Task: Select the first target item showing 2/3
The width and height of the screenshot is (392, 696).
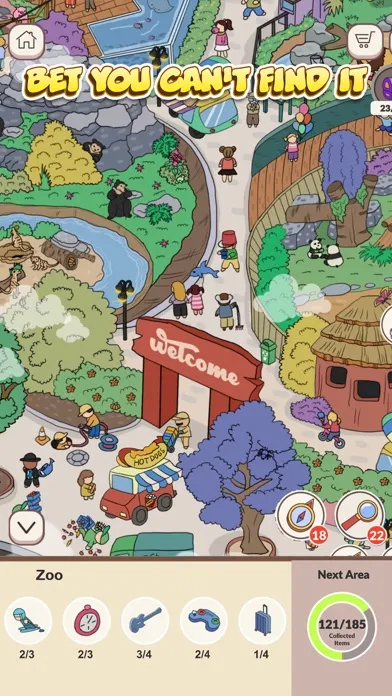Action: (x=28, y=621)
